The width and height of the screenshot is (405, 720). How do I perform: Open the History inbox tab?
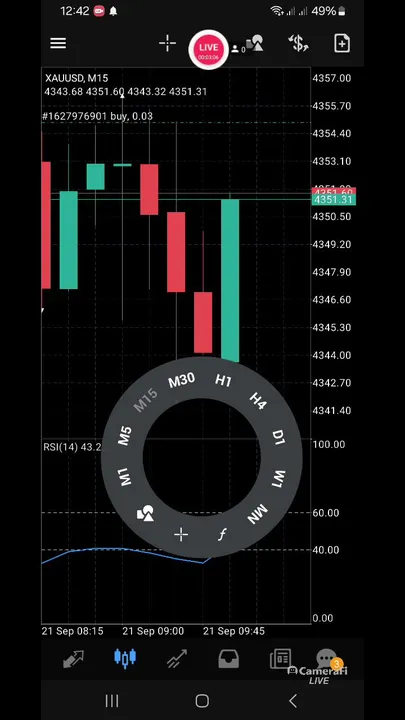[228, 659]
